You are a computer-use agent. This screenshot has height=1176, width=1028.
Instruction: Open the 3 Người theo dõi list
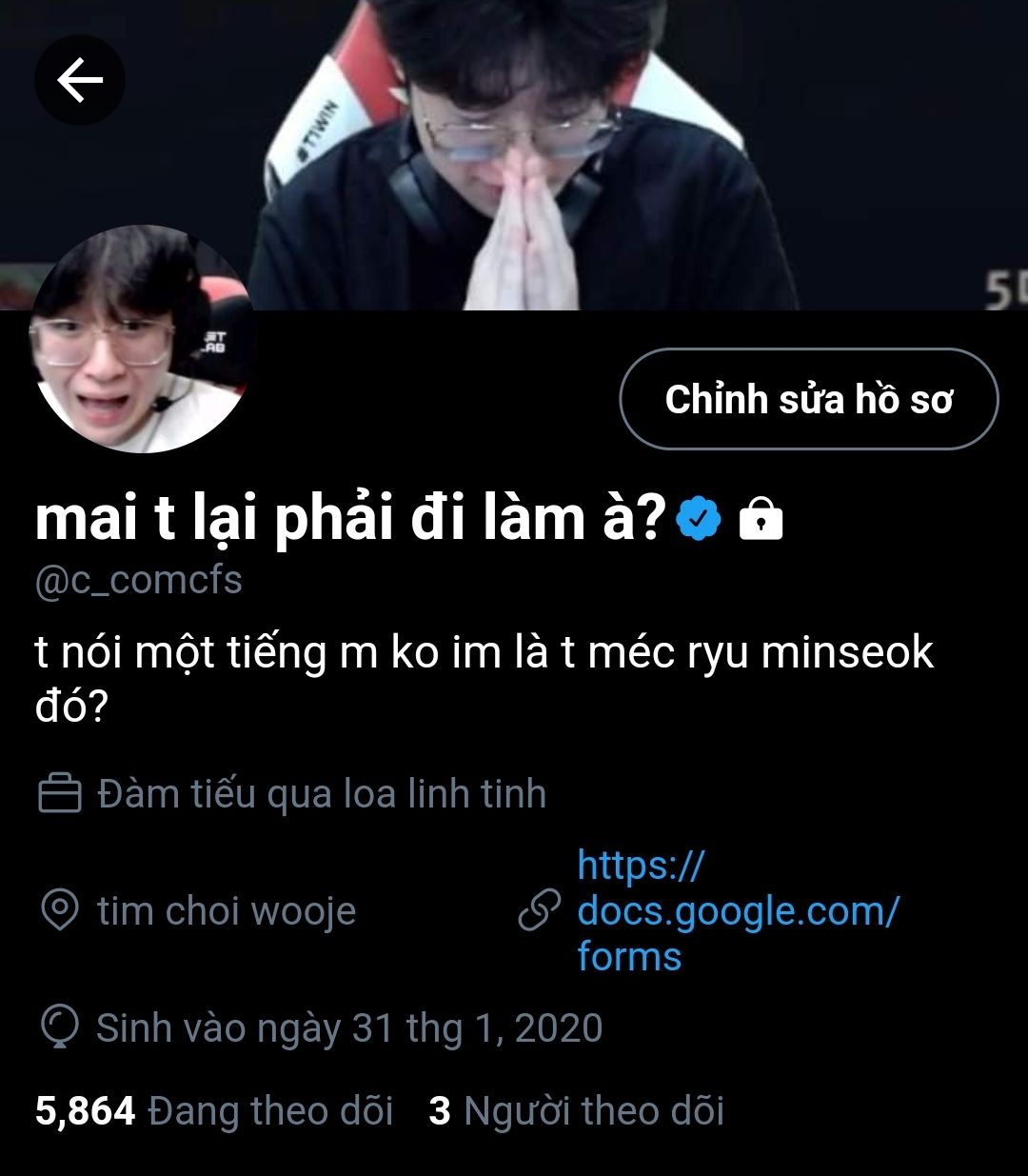[577, 1111]
